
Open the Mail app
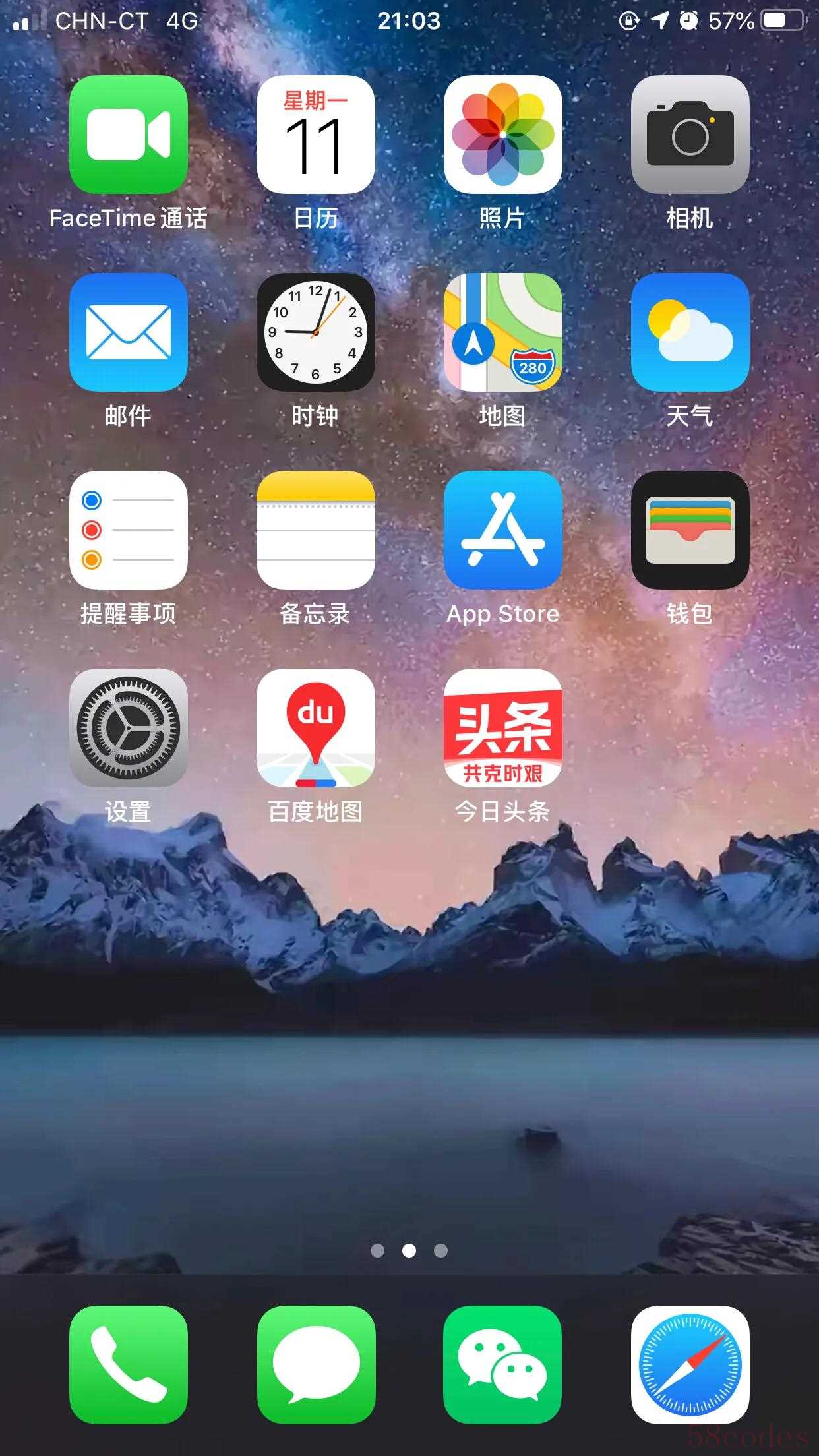tap(129, 332)
